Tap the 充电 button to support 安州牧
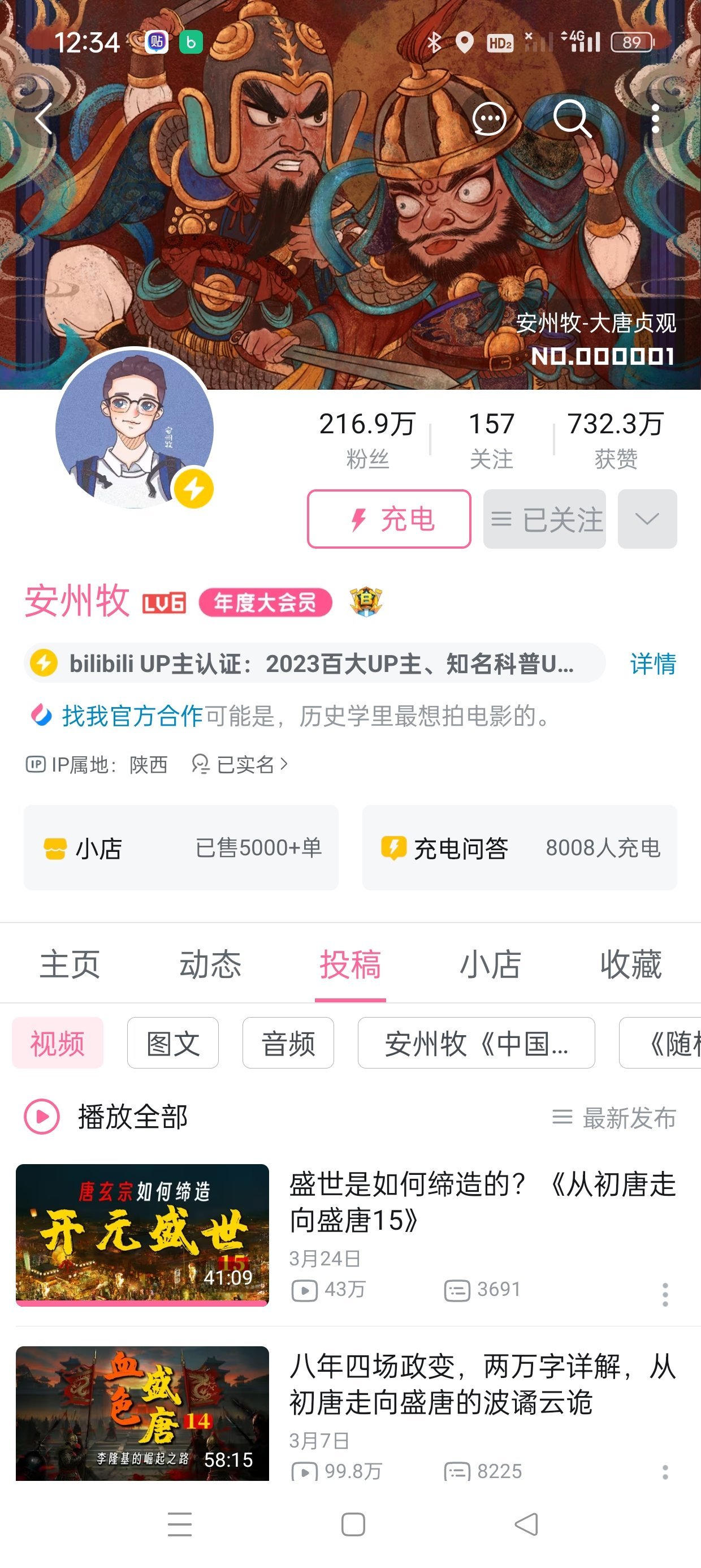The height and width of the screenshot is (1568, 701). 389,519
